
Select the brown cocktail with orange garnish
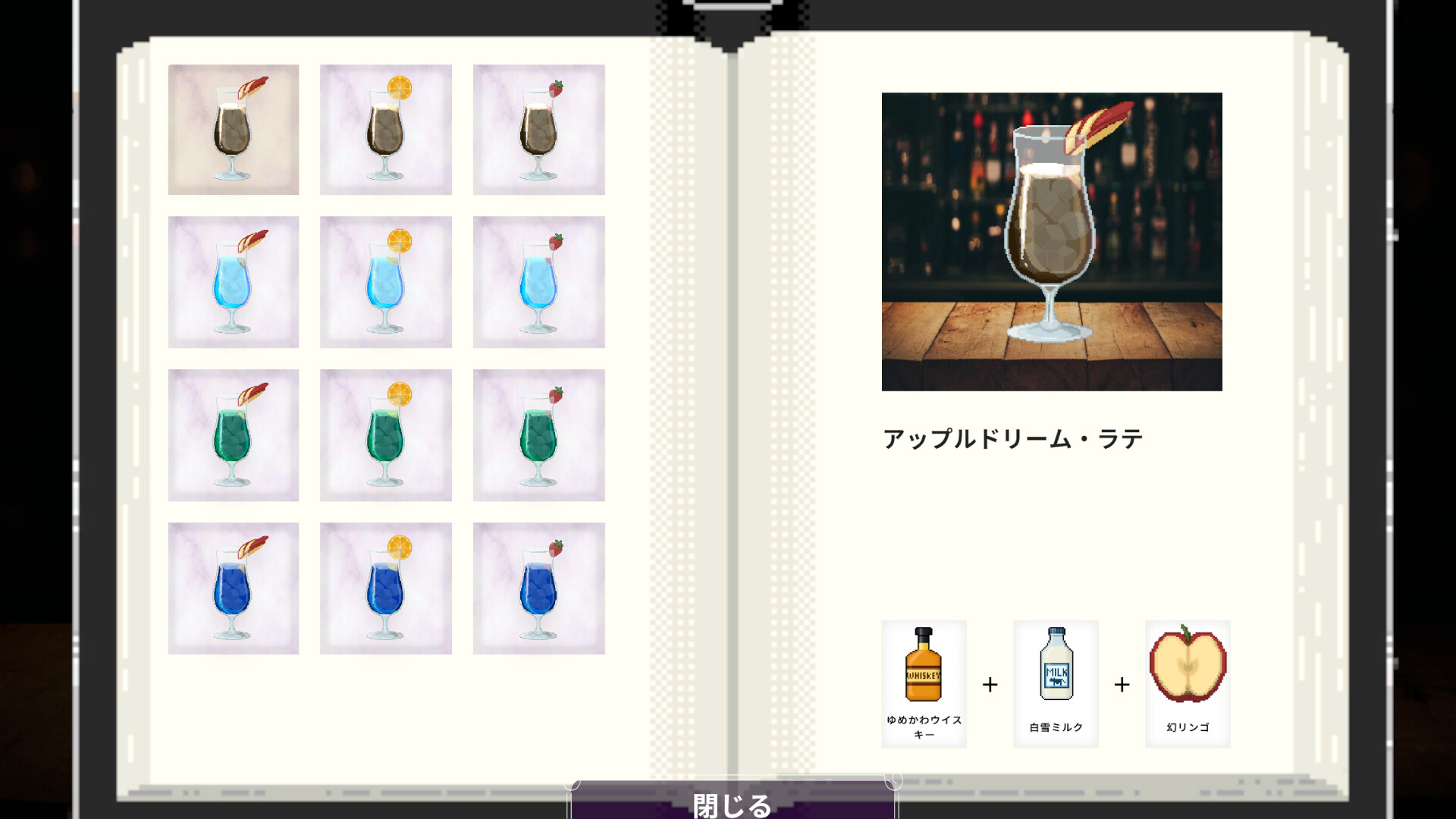[386, 130]
